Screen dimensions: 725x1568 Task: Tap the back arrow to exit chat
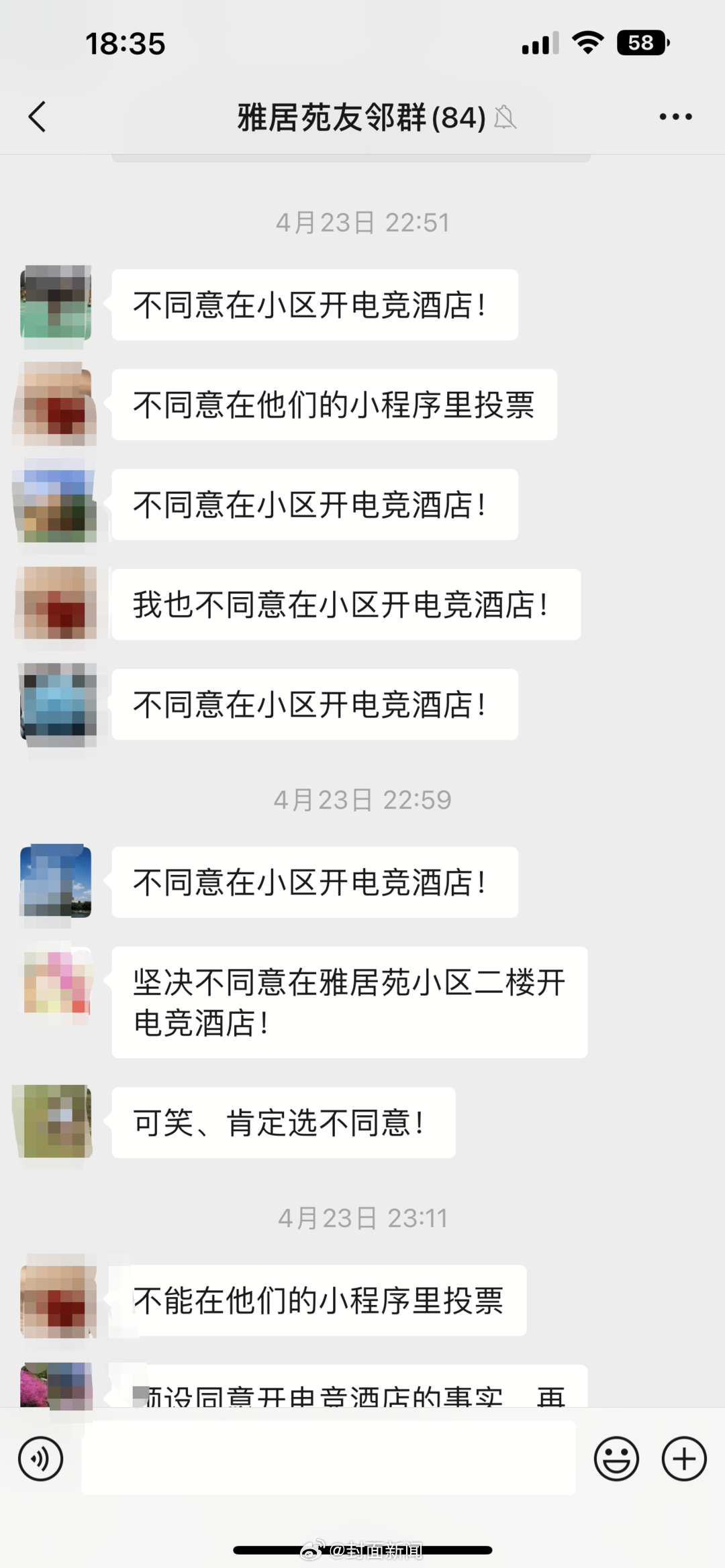(x=37, y=116)
